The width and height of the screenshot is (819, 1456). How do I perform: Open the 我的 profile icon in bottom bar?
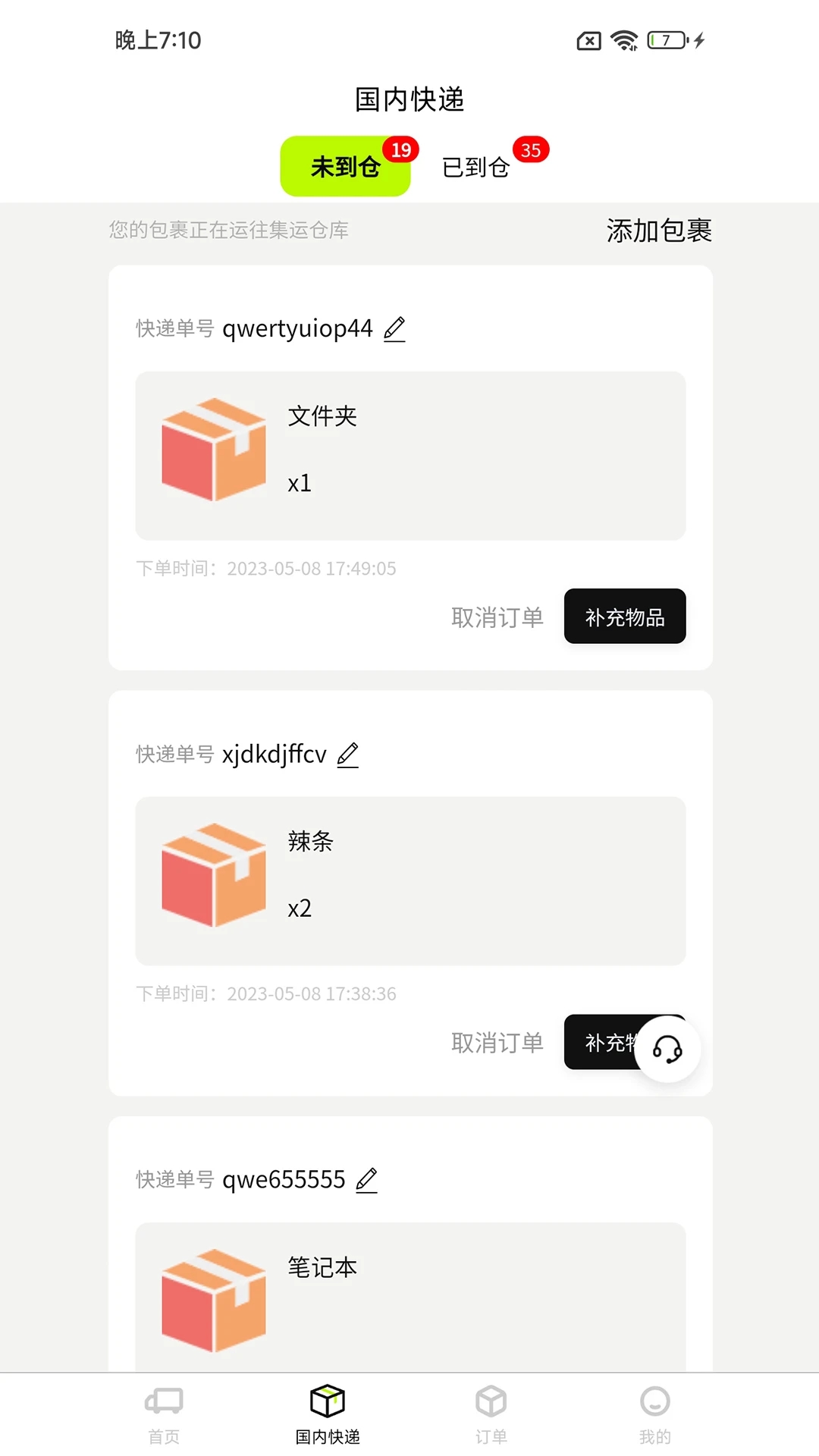coord(654,1402)
